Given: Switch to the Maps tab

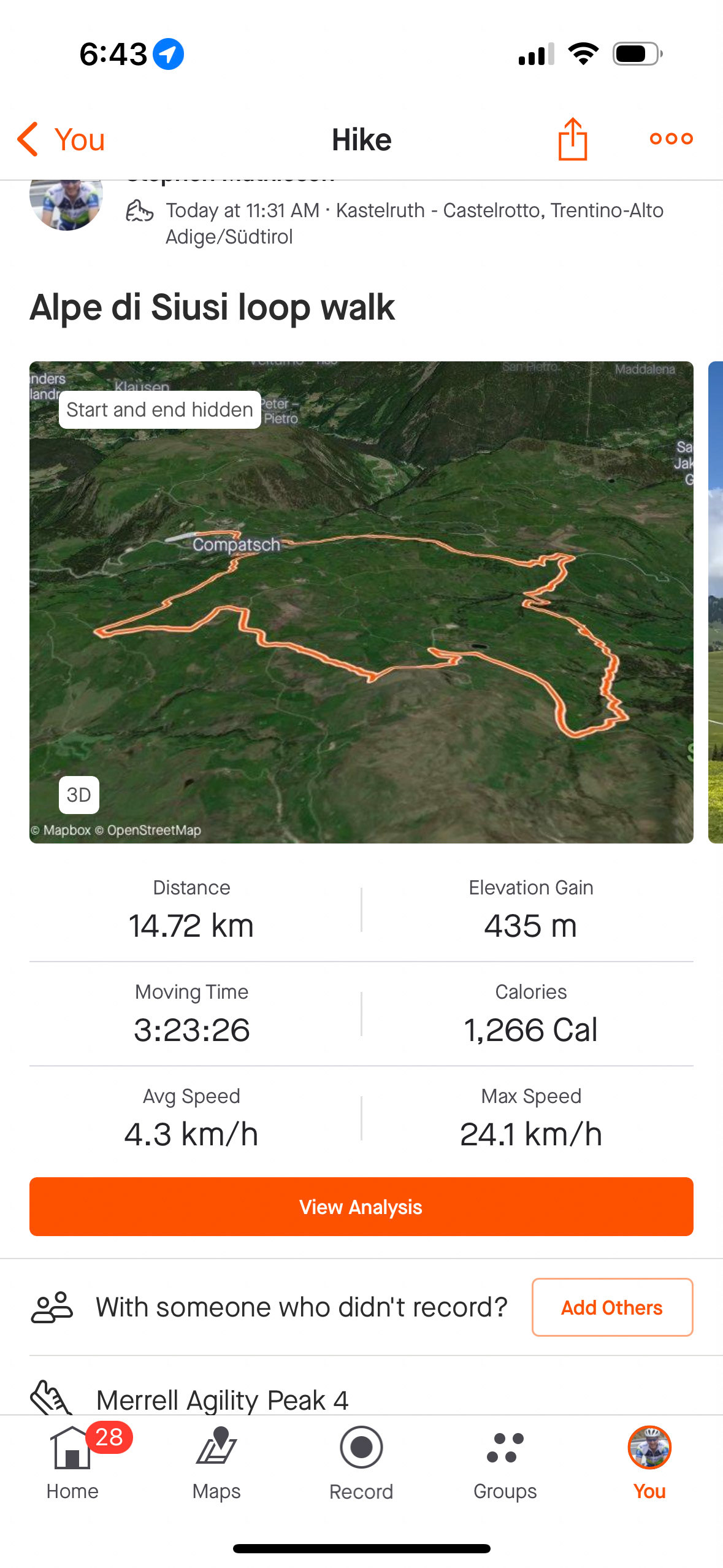Looking at the screenshot, I should (216, 1462).
